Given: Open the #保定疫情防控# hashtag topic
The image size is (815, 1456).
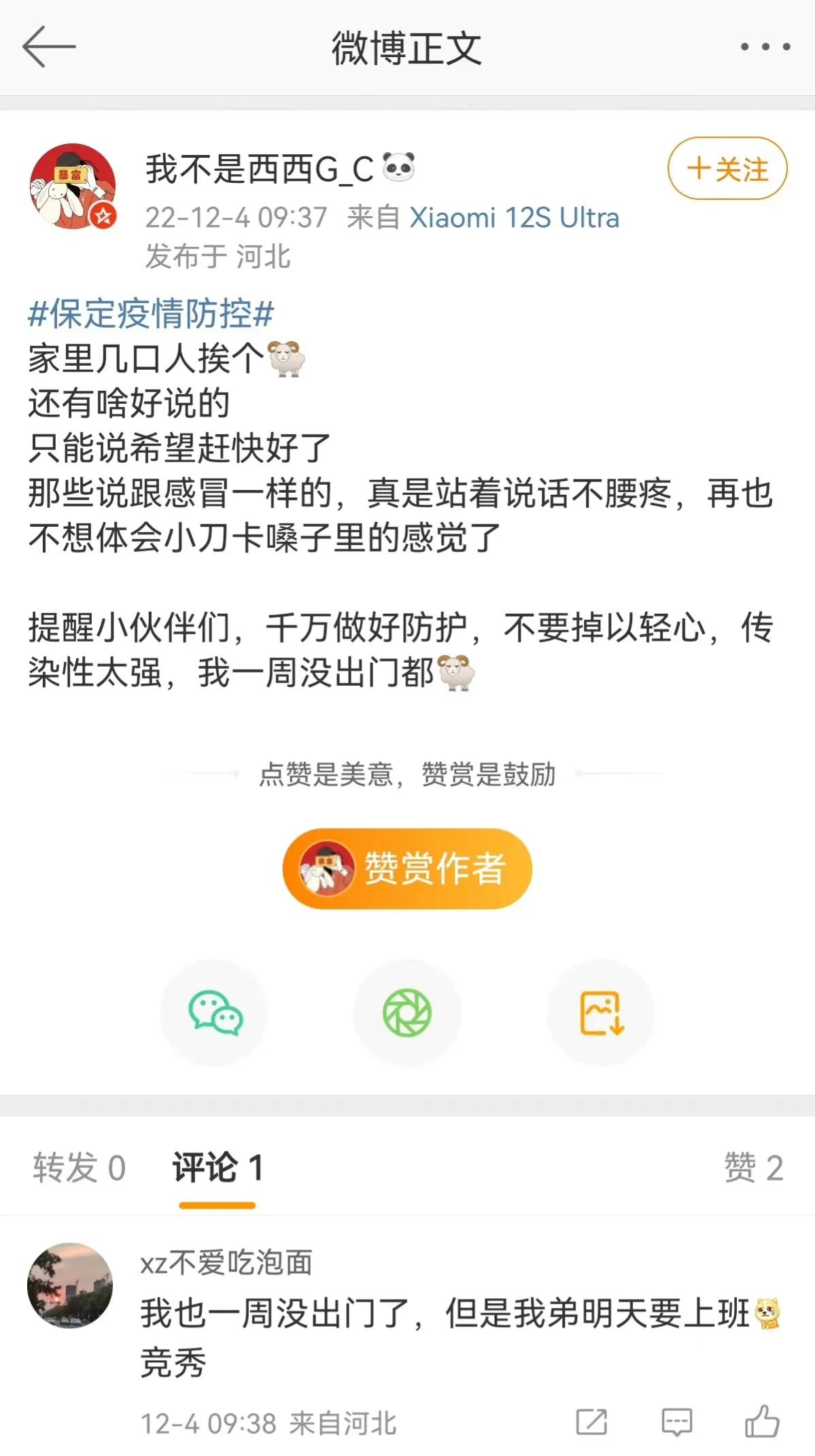Looking at the screenshot, I should coord(150,313).
